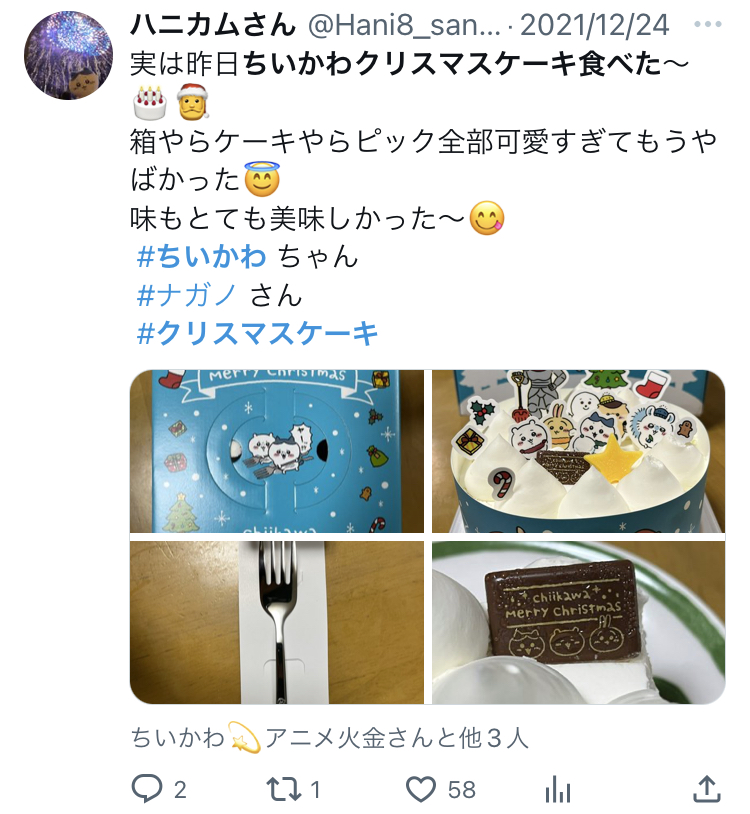Open the #クリスマスケーキ hashtag
Image resolution: width=750 pixels, height=814 pixels.
click(258, 333)
